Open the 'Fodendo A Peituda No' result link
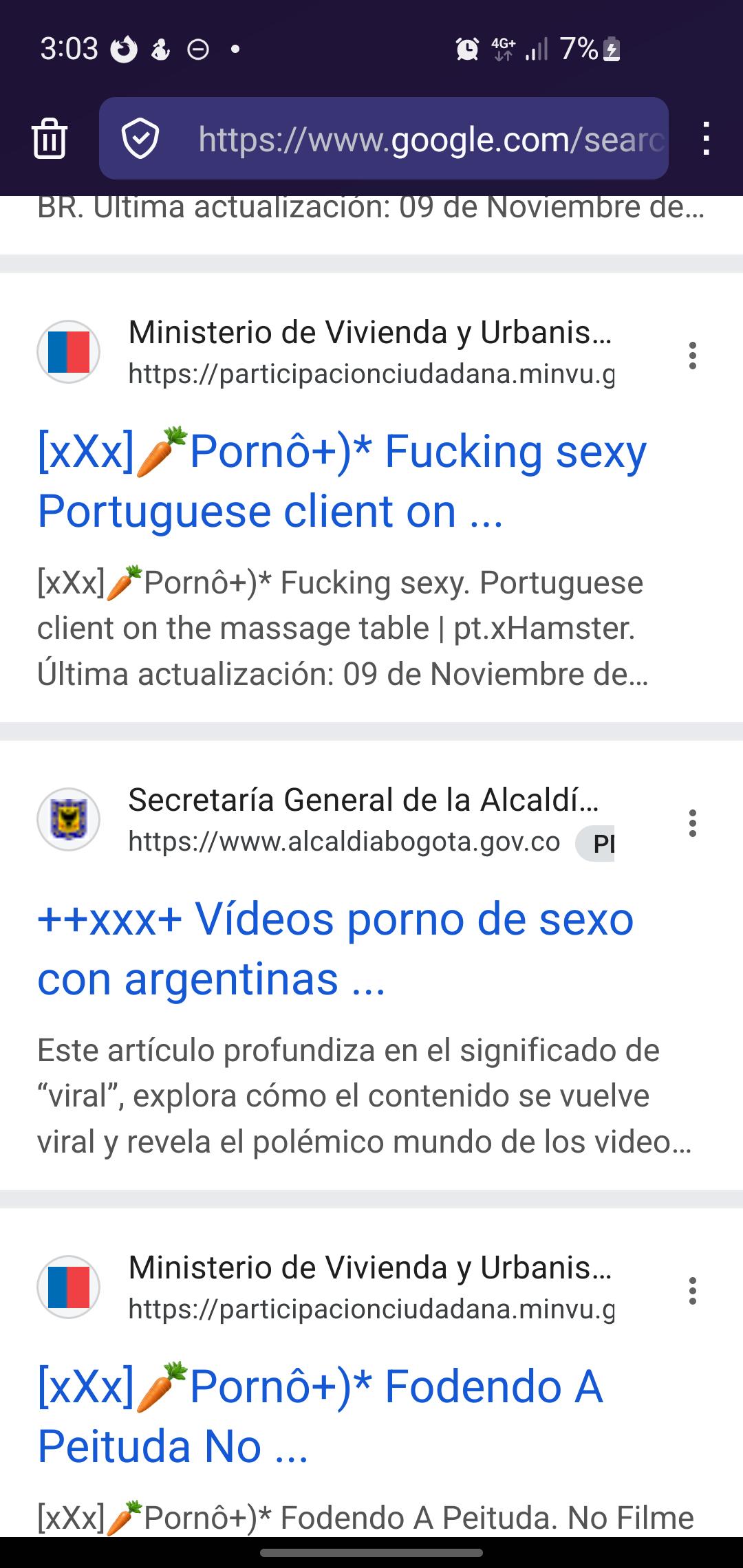 (320, 1417)
